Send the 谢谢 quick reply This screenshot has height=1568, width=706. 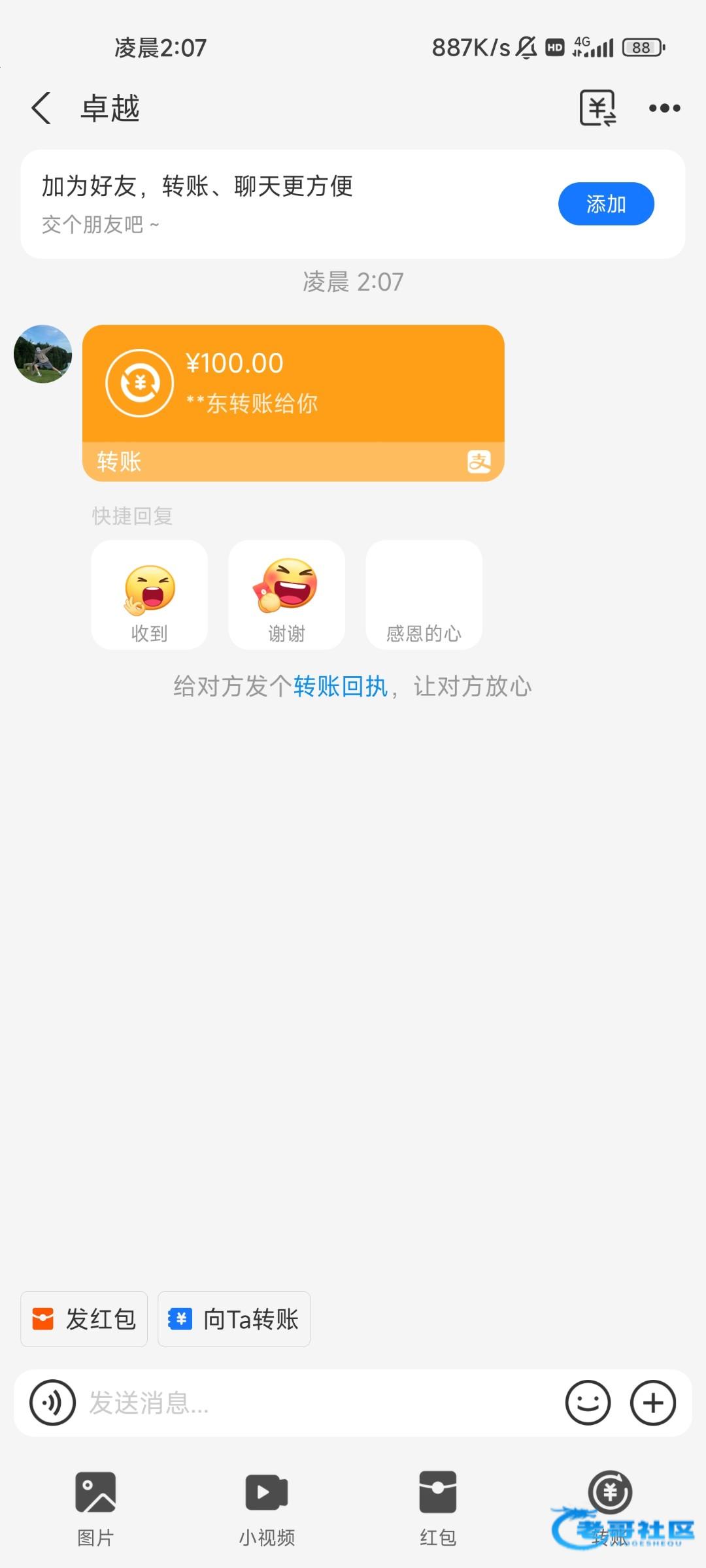point(286,595)
